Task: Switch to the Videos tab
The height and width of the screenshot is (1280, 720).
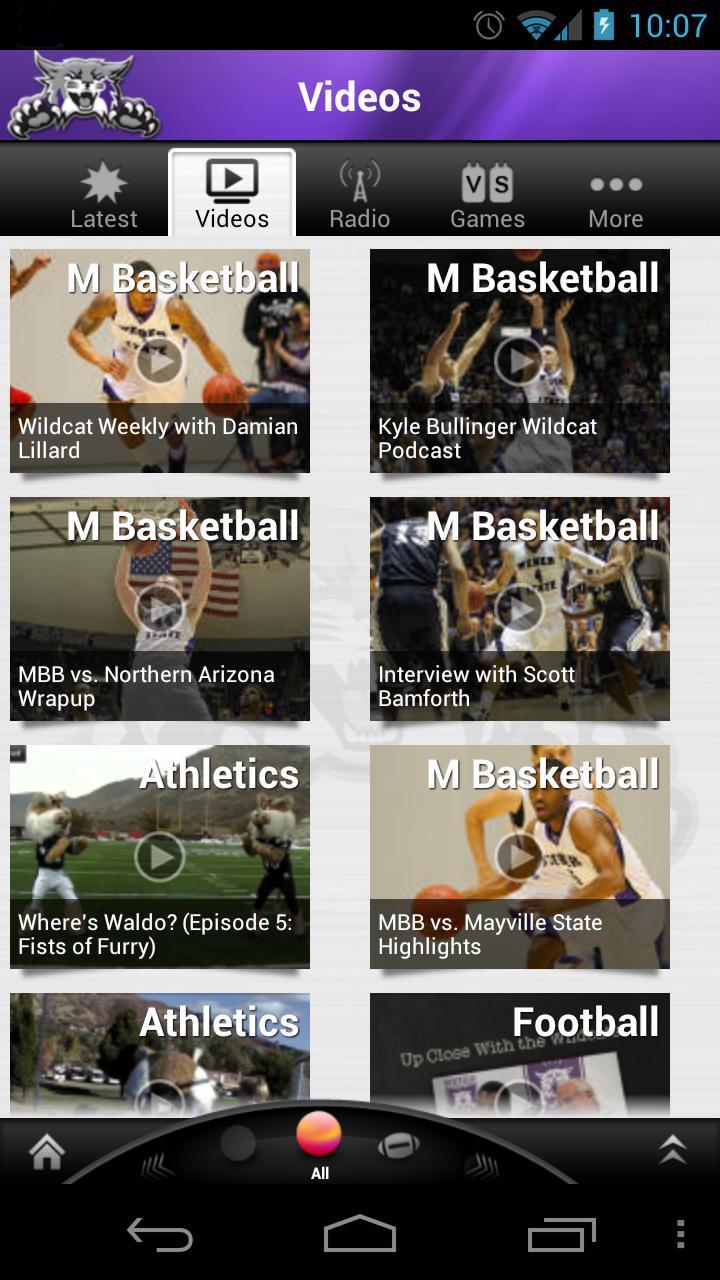Action: pyautogui.click(x=231, y=190)
